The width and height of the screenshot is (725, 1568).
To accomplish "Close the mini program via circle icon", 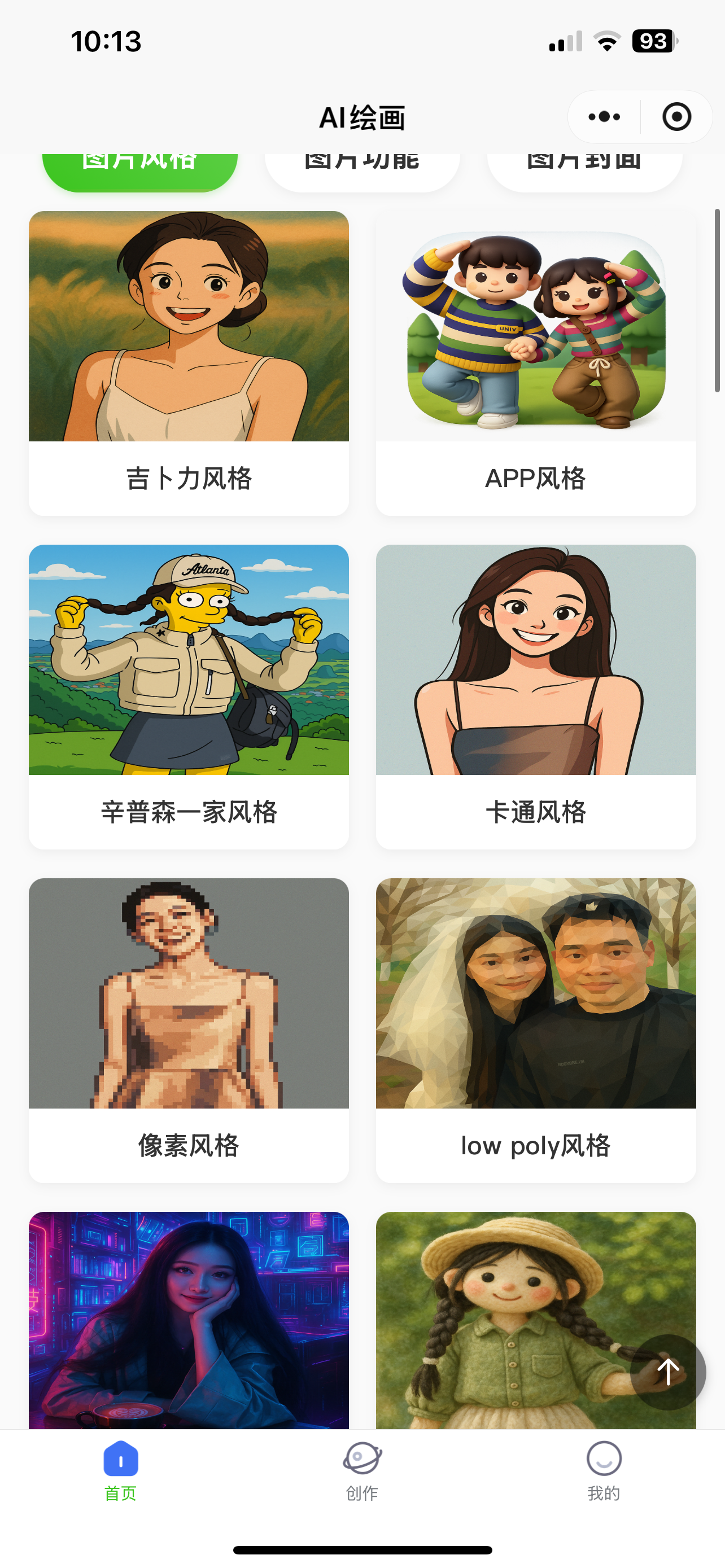I will point(676,117).
